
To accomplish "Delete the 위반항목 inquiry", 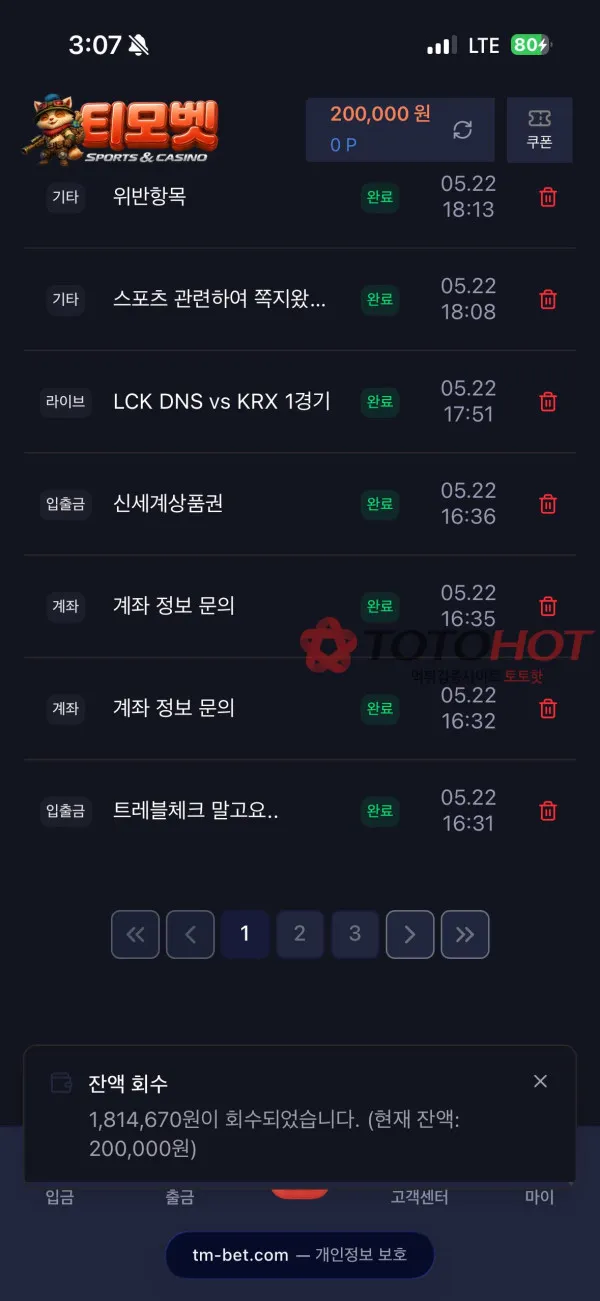I will [x=548, y=197].
